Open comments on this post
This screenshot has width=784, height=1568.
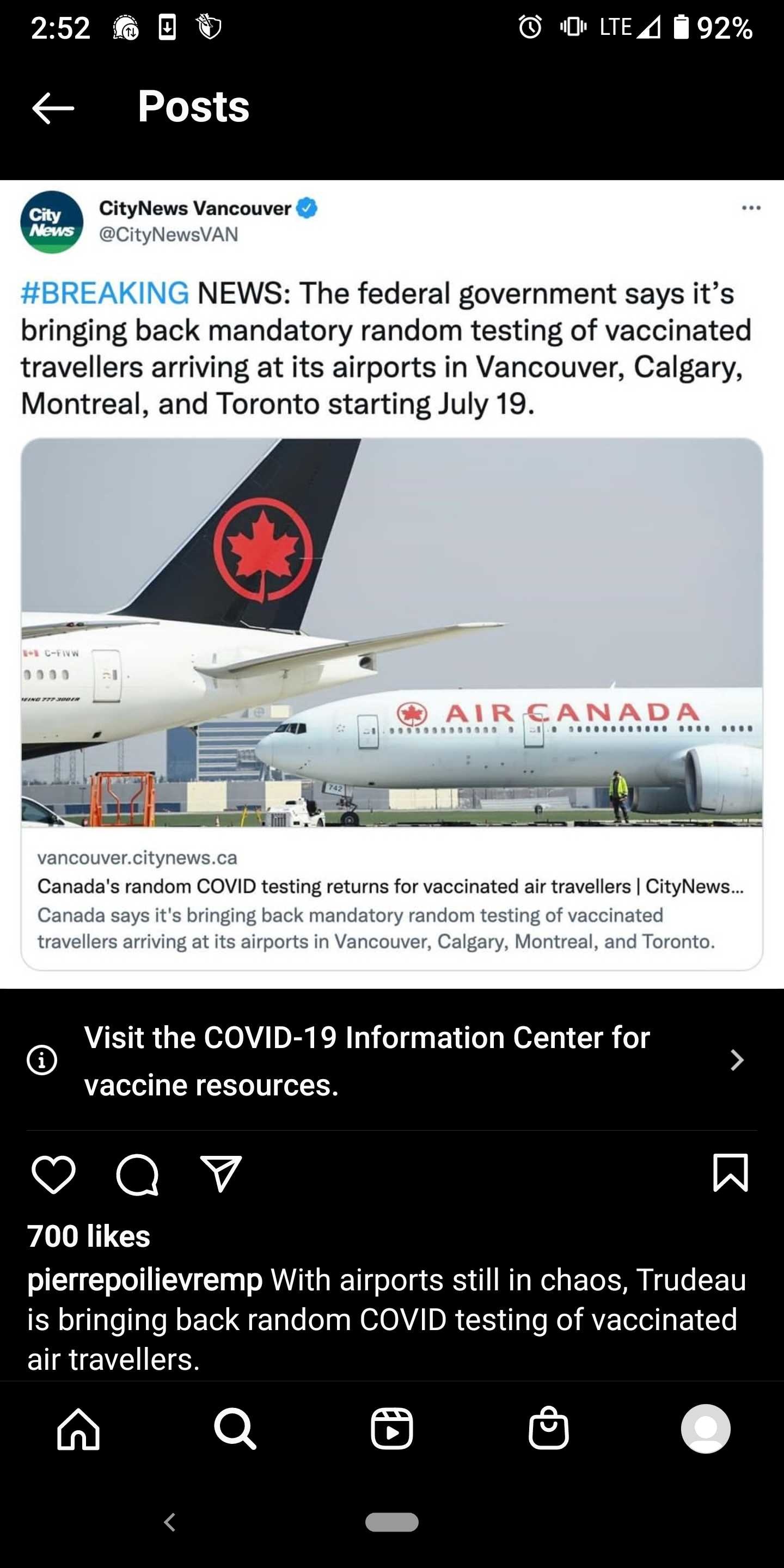[137, 1174]
